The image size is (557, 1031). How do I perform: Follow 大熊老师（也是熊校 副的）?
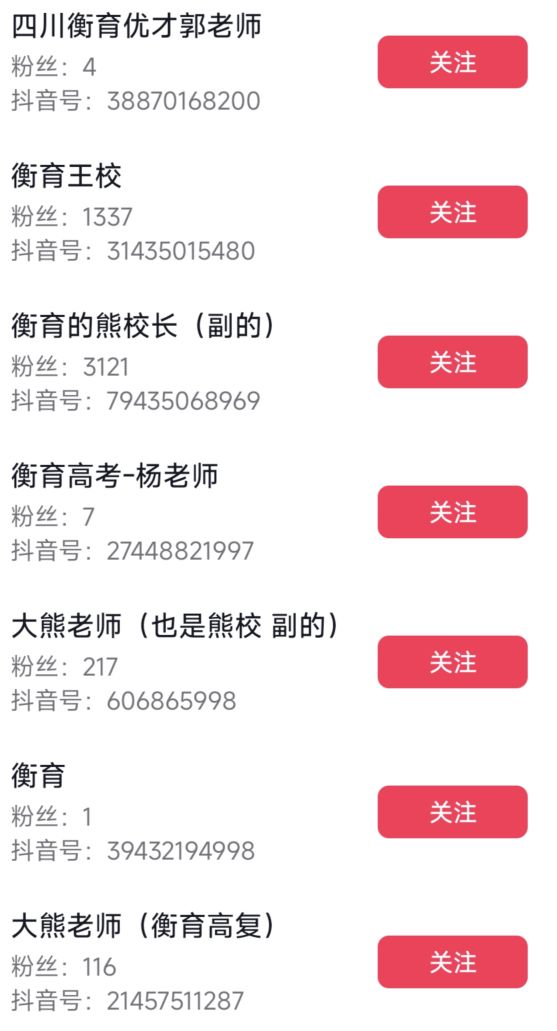pos(452,661)
